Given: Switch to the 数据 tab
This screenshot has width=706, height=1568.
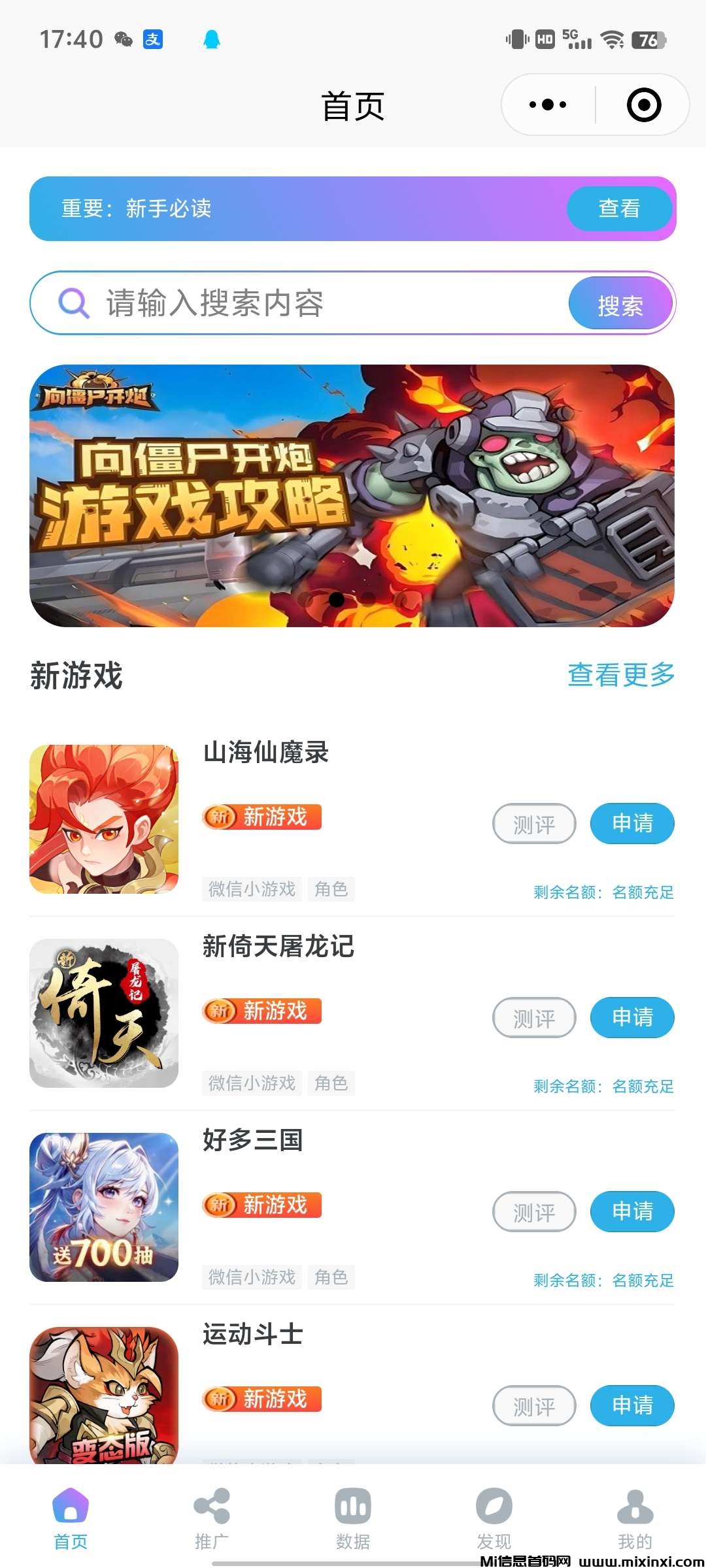Looking at the screenshot, I should pyautogui.click(x=353, y=1518).
